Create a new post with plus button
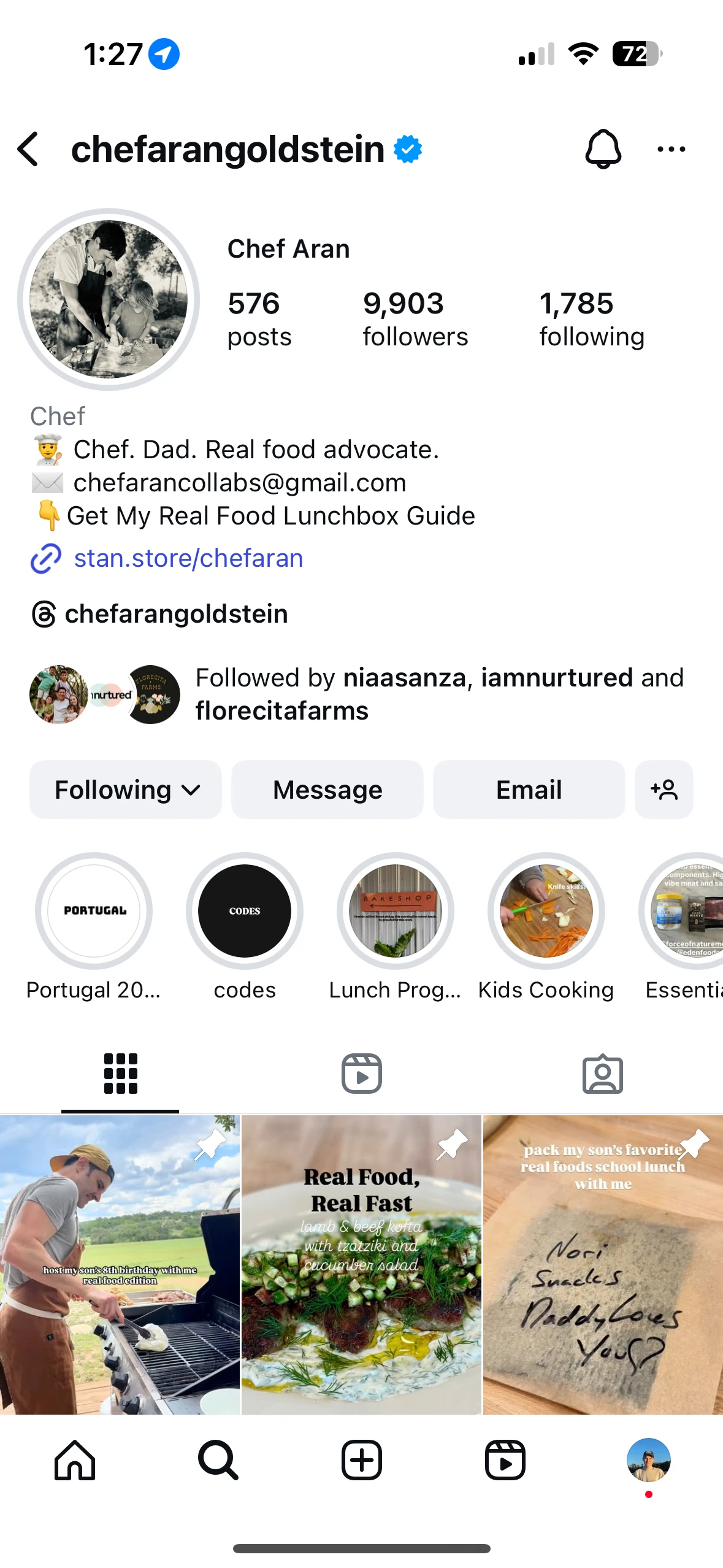723x1568 pixels. (361, 1460)
